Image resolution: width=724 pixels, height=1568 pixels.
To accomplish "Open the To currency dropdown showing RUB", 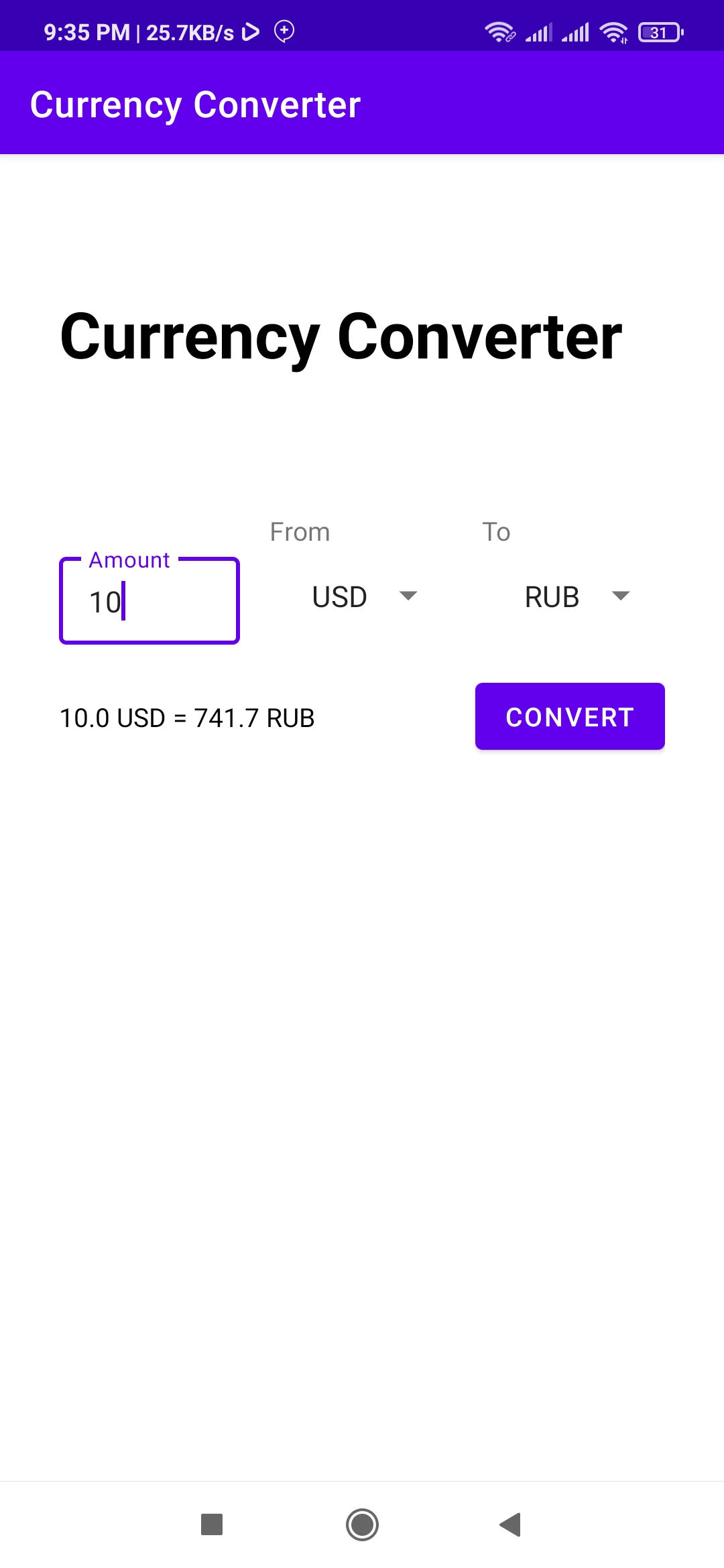I will pyautogui.click(x=577, y=596).
